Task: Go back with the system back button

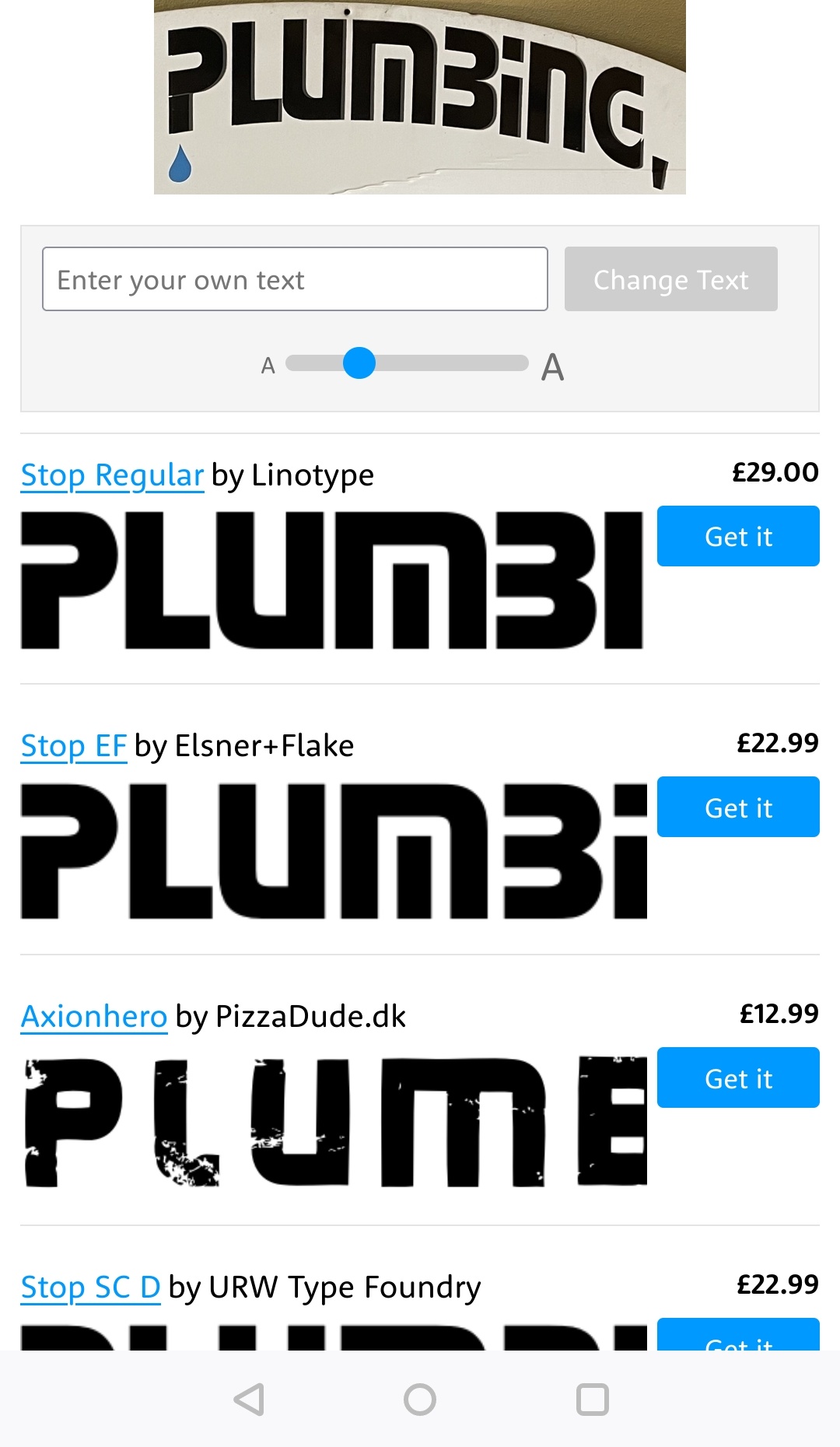Action: (x=249, y=1399)
